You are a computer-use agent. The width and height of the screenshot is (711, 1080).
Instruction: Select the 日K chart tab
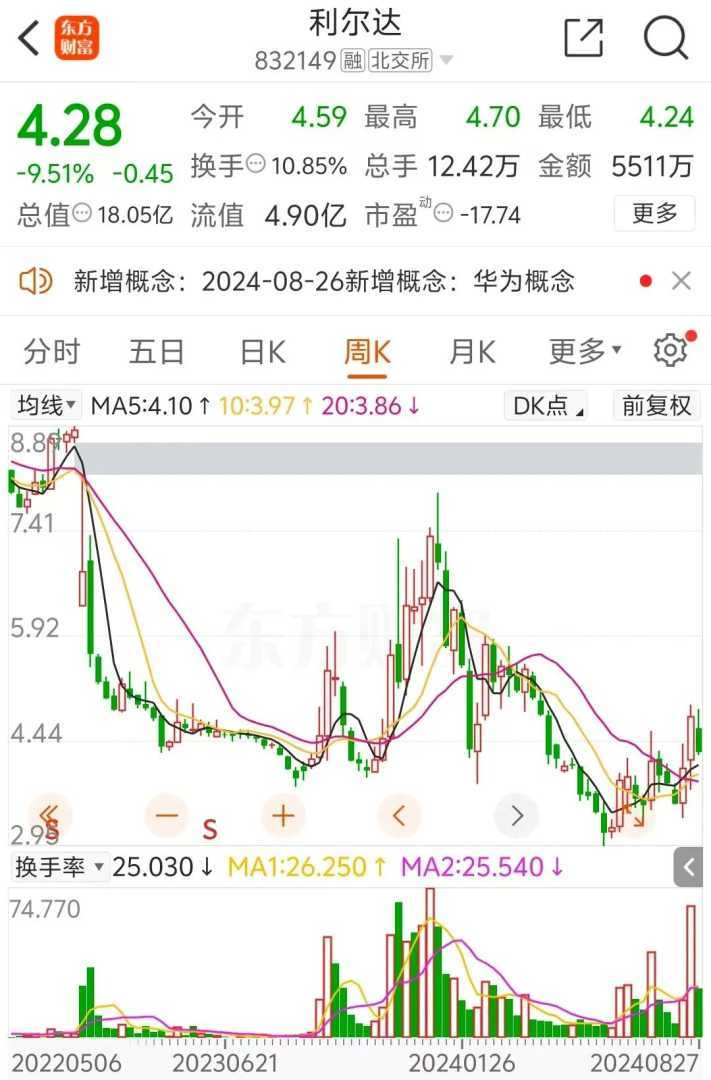[x=263, y=351]
